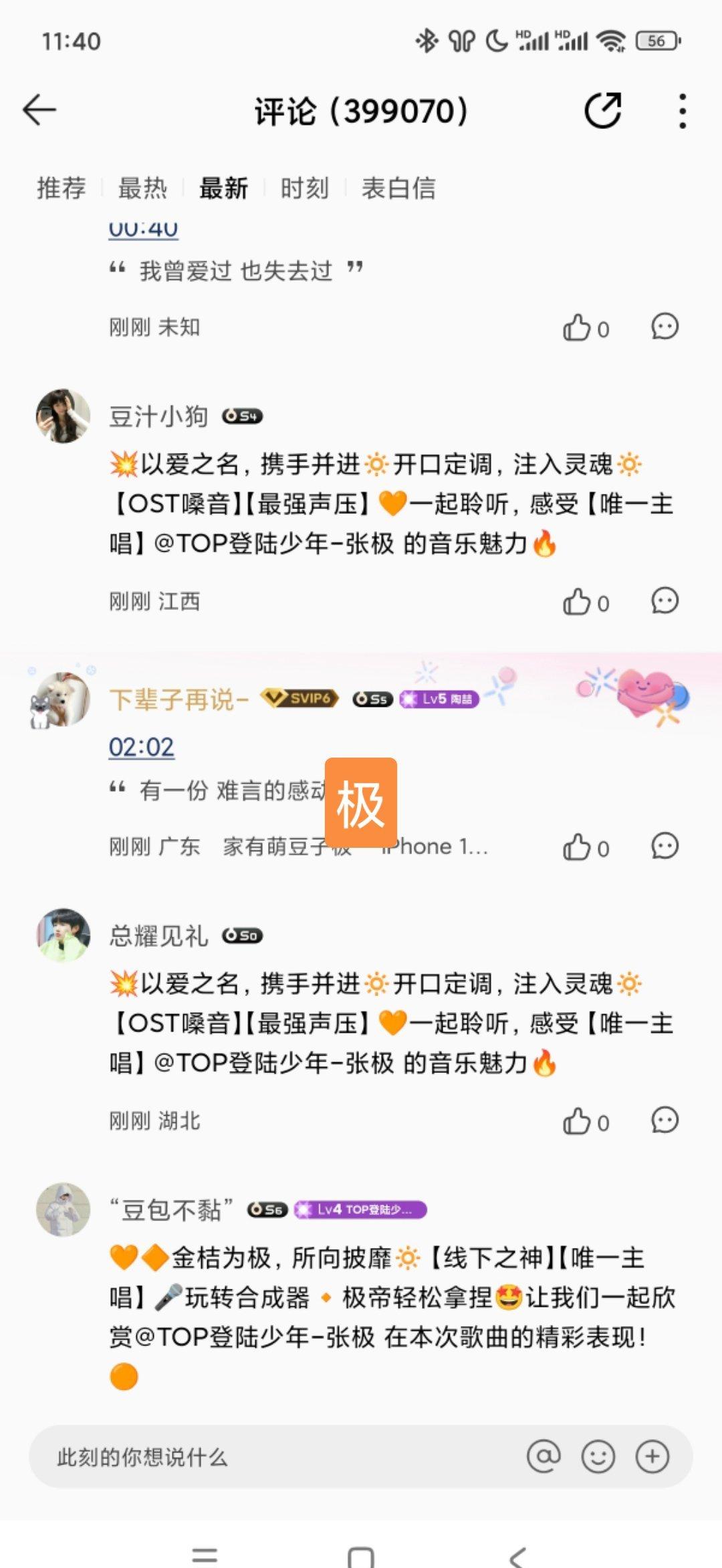Viewport: 722px width, 1568px height.
Task: Open the plus attachment options
Action: click(x=652, y=1456)
